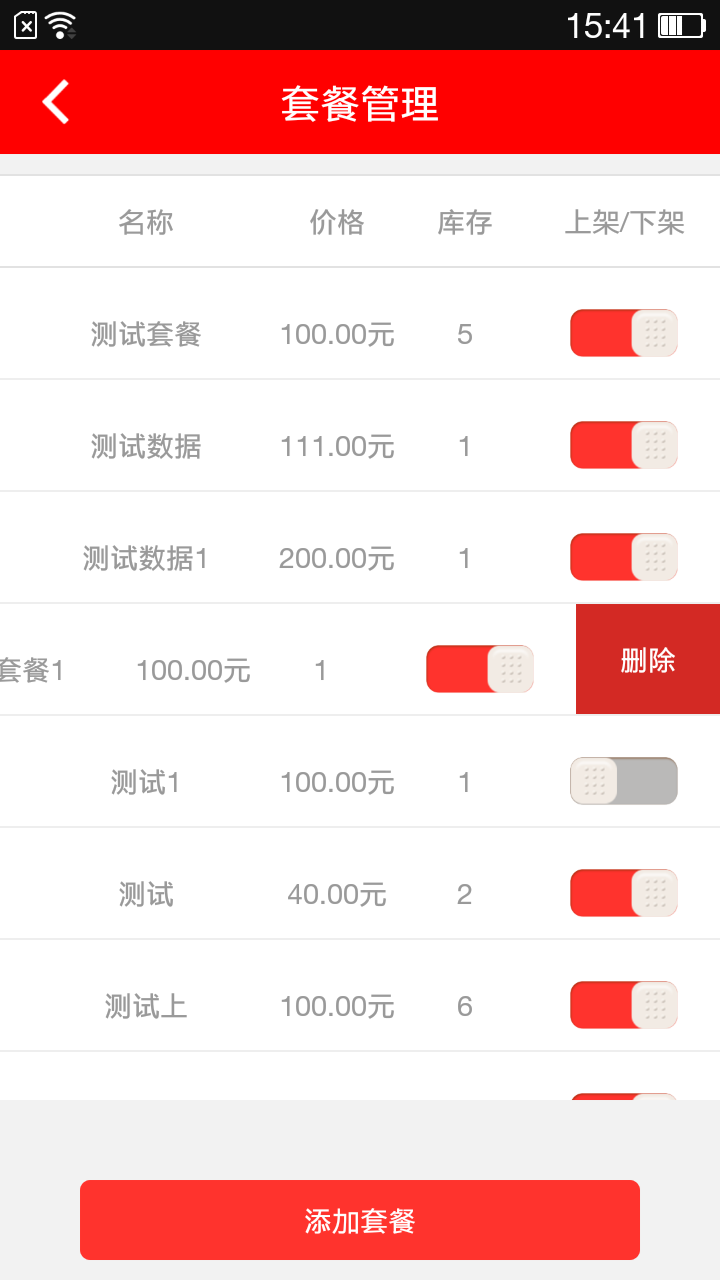Tap the back arrow in the title bar
Viewport: 720px width, 1280px height.
click(55, 101)
